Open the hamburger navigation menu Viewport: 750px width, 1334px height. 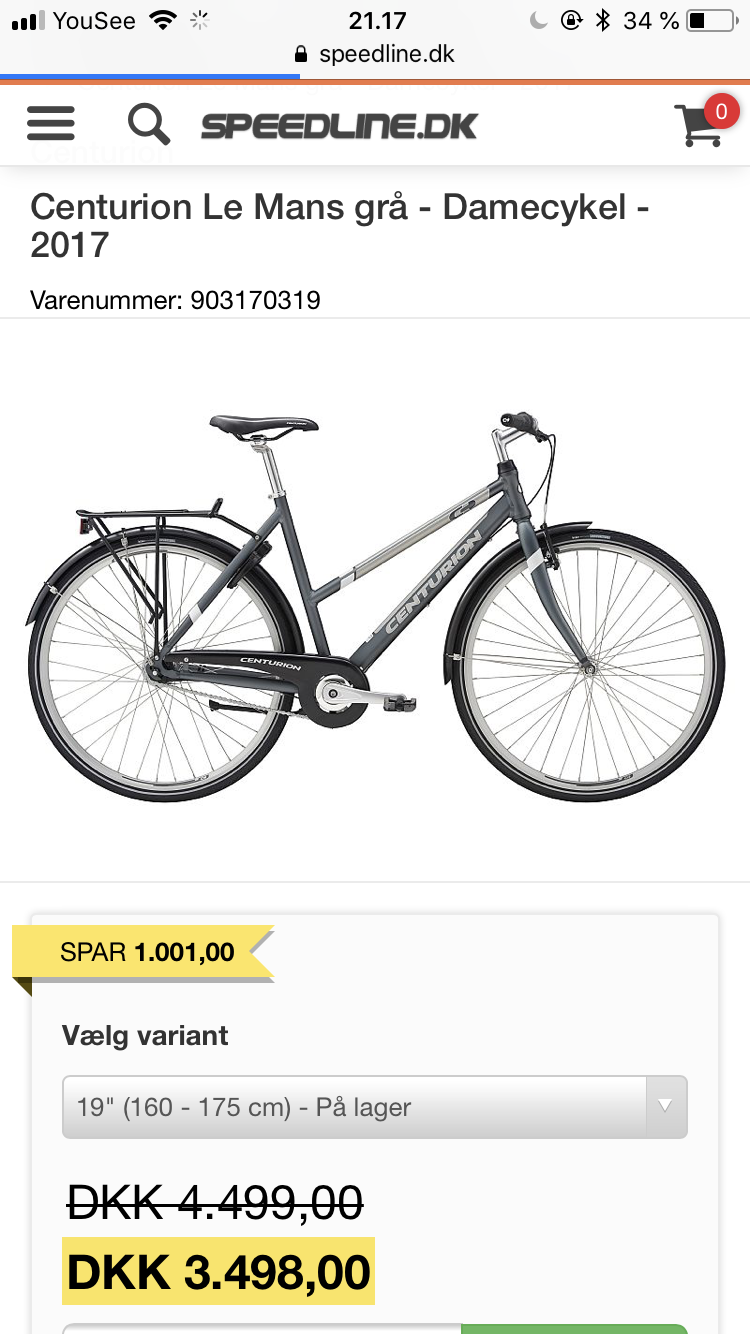[51, 125]
